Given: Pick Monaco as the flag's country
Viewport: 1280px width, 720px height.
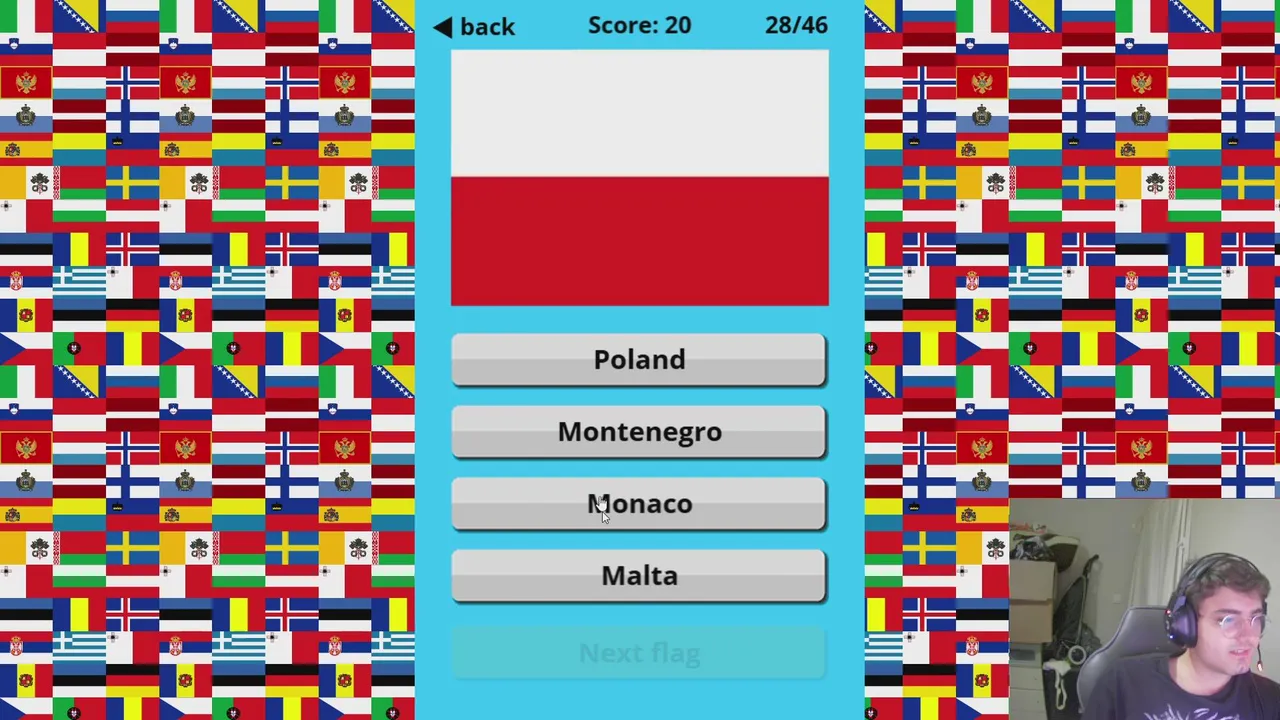Looking at the screenshot, I should click(x=638, y=504).
